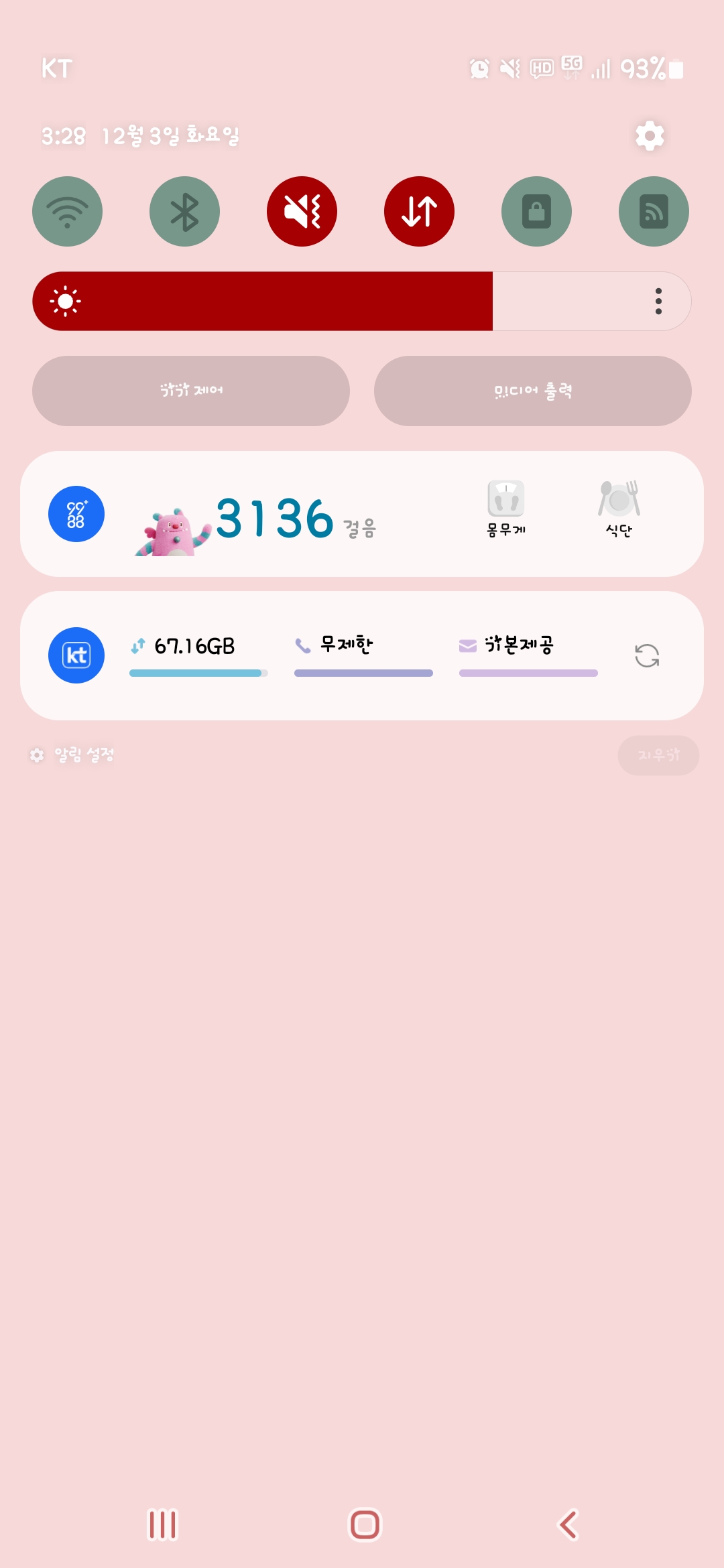
Task: Clear notifications with 지우기
Action: (x=658, y=755)
